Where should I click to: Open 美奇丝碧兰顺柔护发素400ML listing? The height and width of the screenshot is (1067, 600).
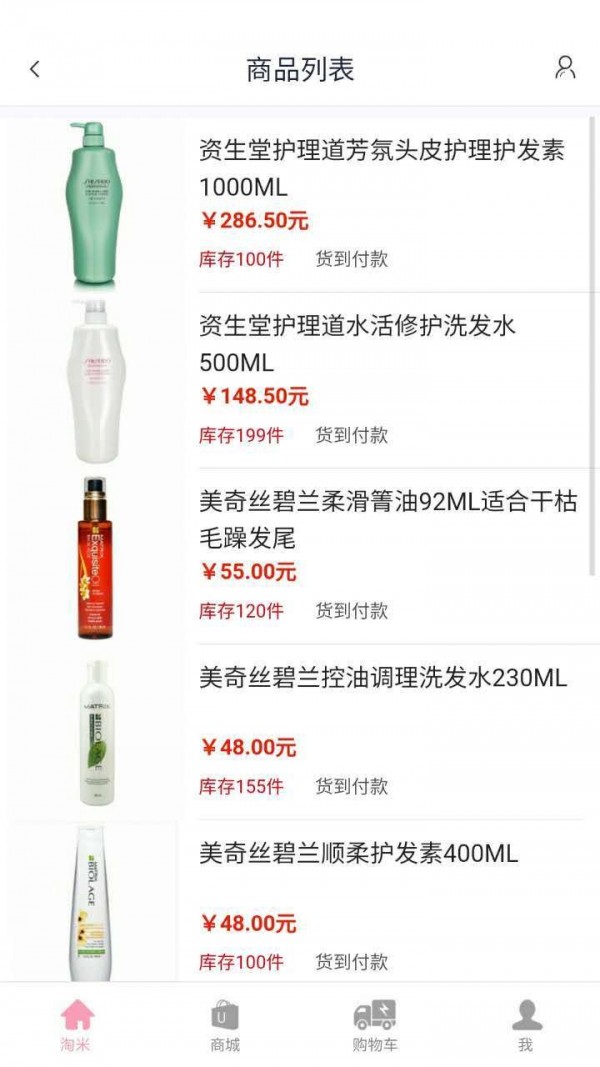coord(358,854)
